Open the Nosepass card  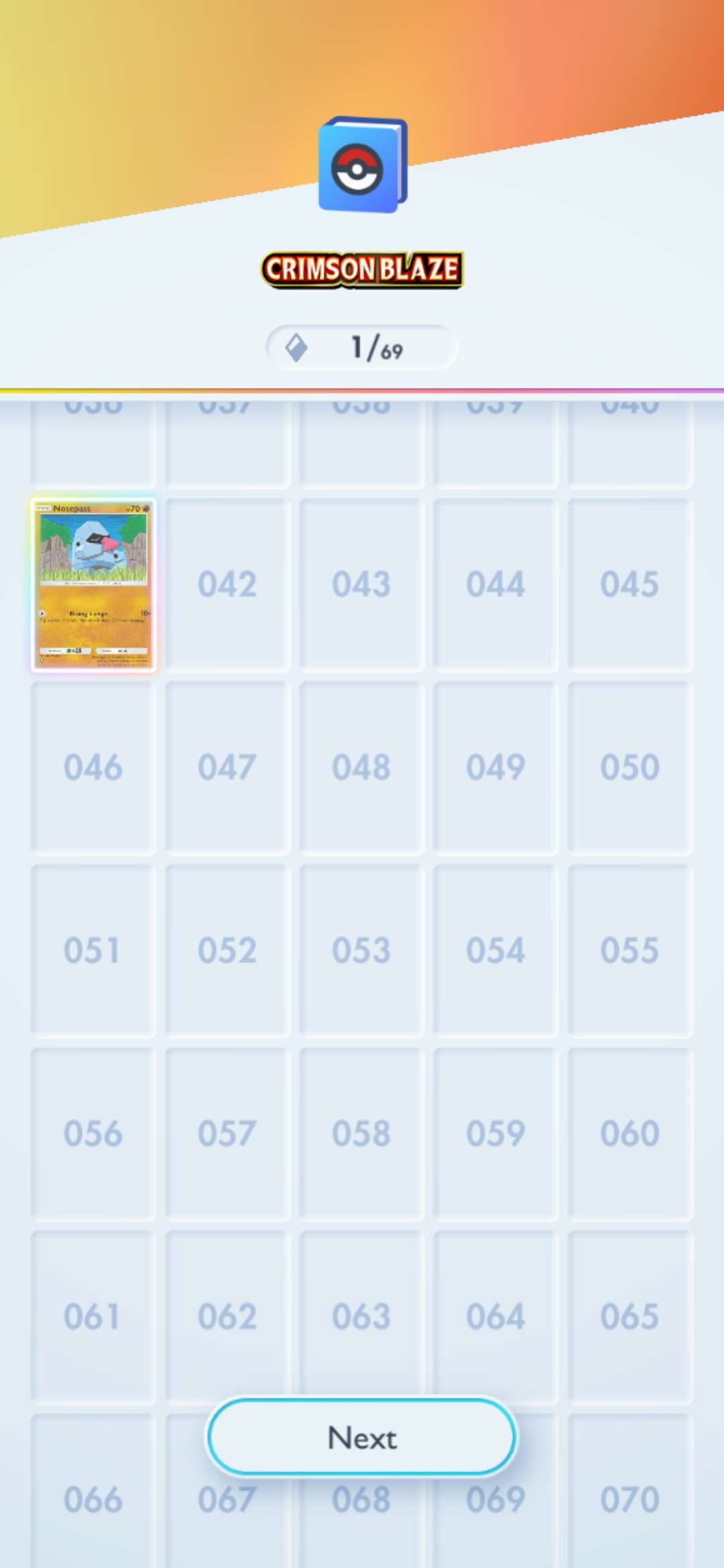pos(93,585)
